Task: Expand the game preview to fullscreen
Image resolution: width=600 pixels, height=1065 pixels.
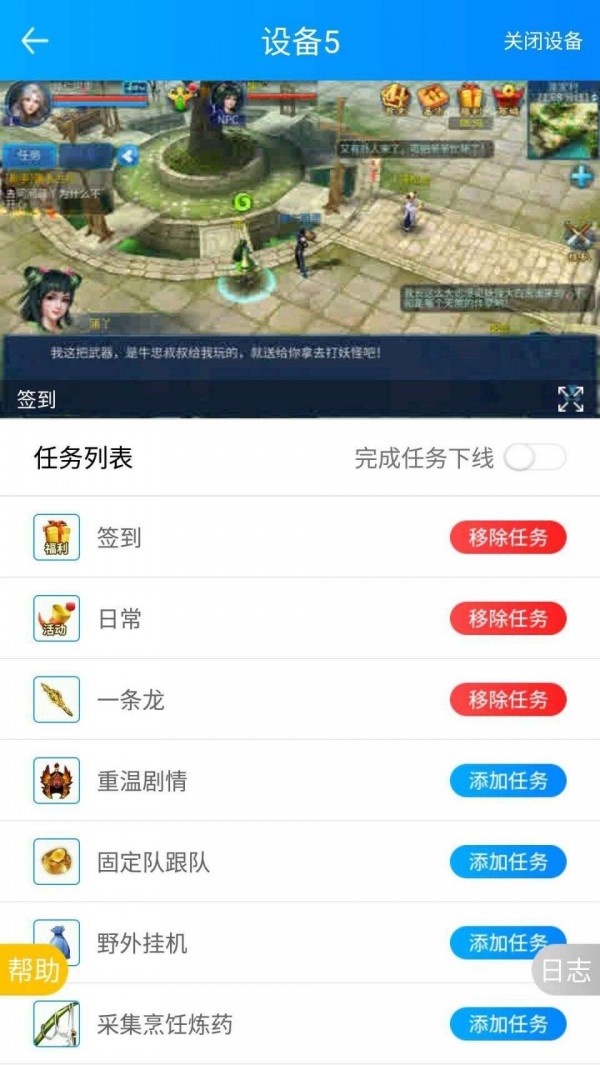Action: pyautogui.click(x=570, y=399)
